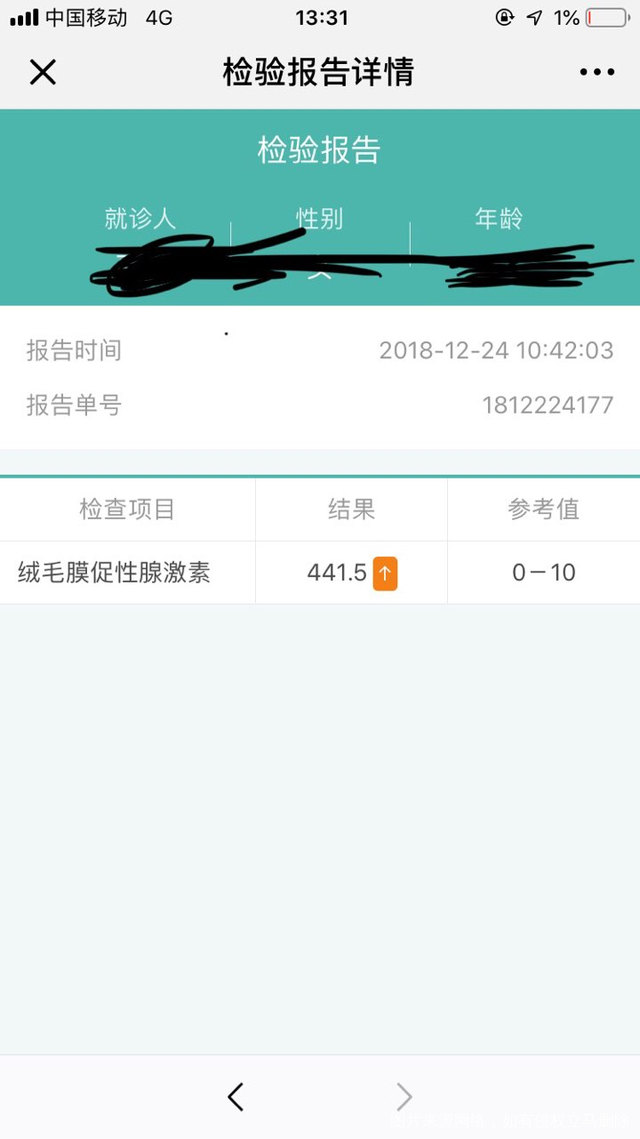The image size is (640, 1139).
Task: Close the 检验报告详情 page
Action: pos(43,72)
